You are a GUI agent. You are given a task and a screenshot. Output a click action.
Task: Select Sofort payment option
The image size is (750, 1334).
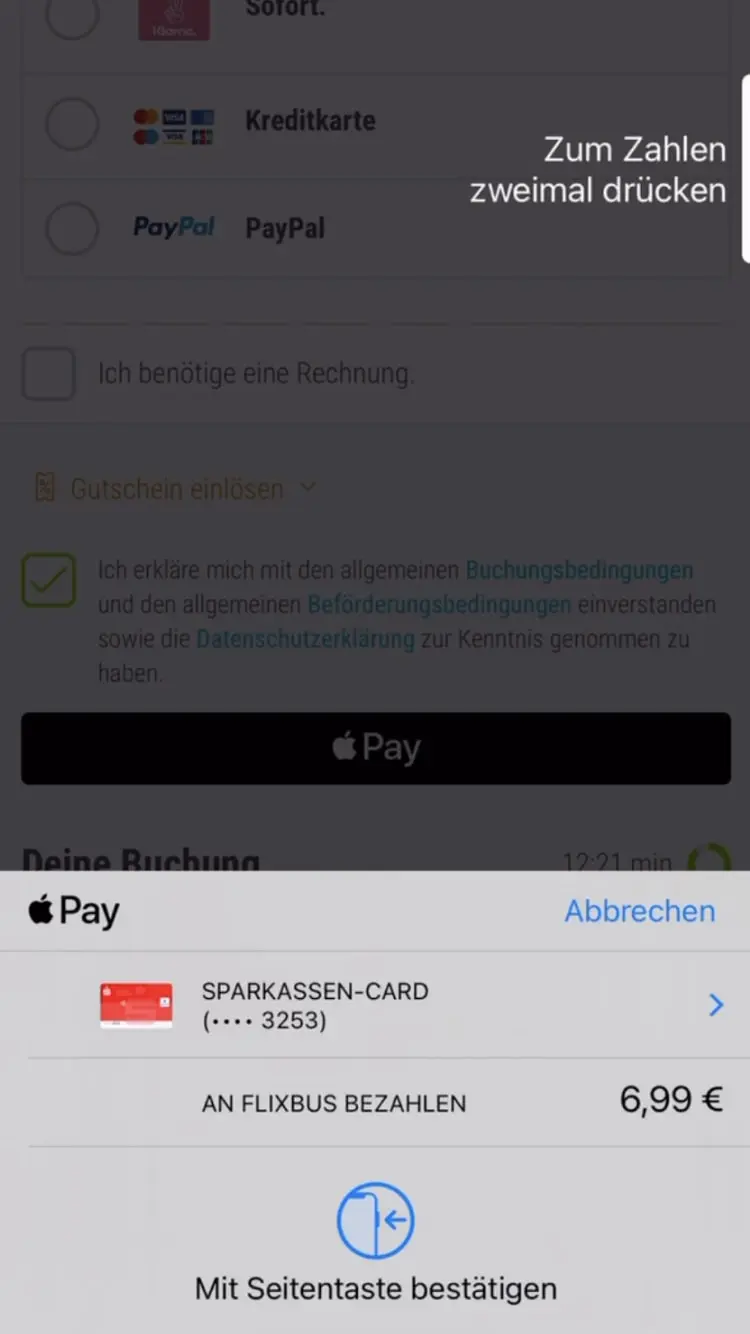point(72,14)
